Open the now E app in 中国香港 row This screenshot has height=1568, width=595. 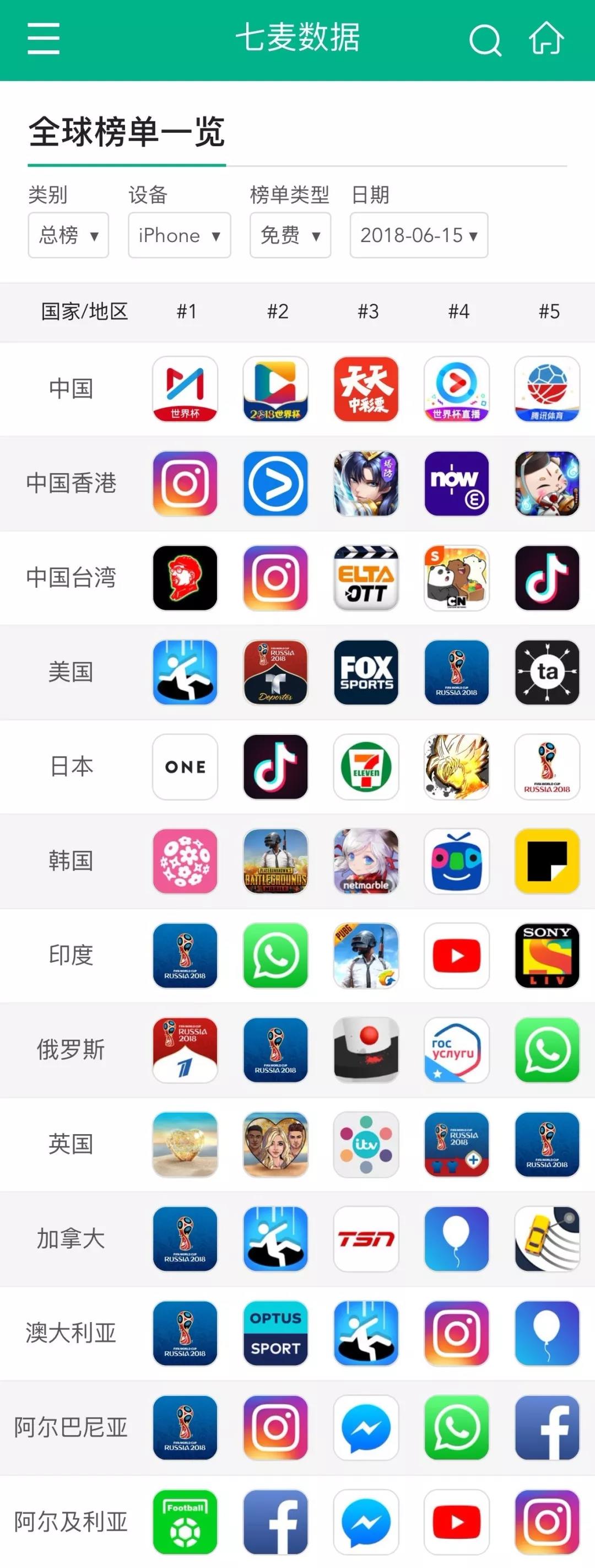coord(456,484)
